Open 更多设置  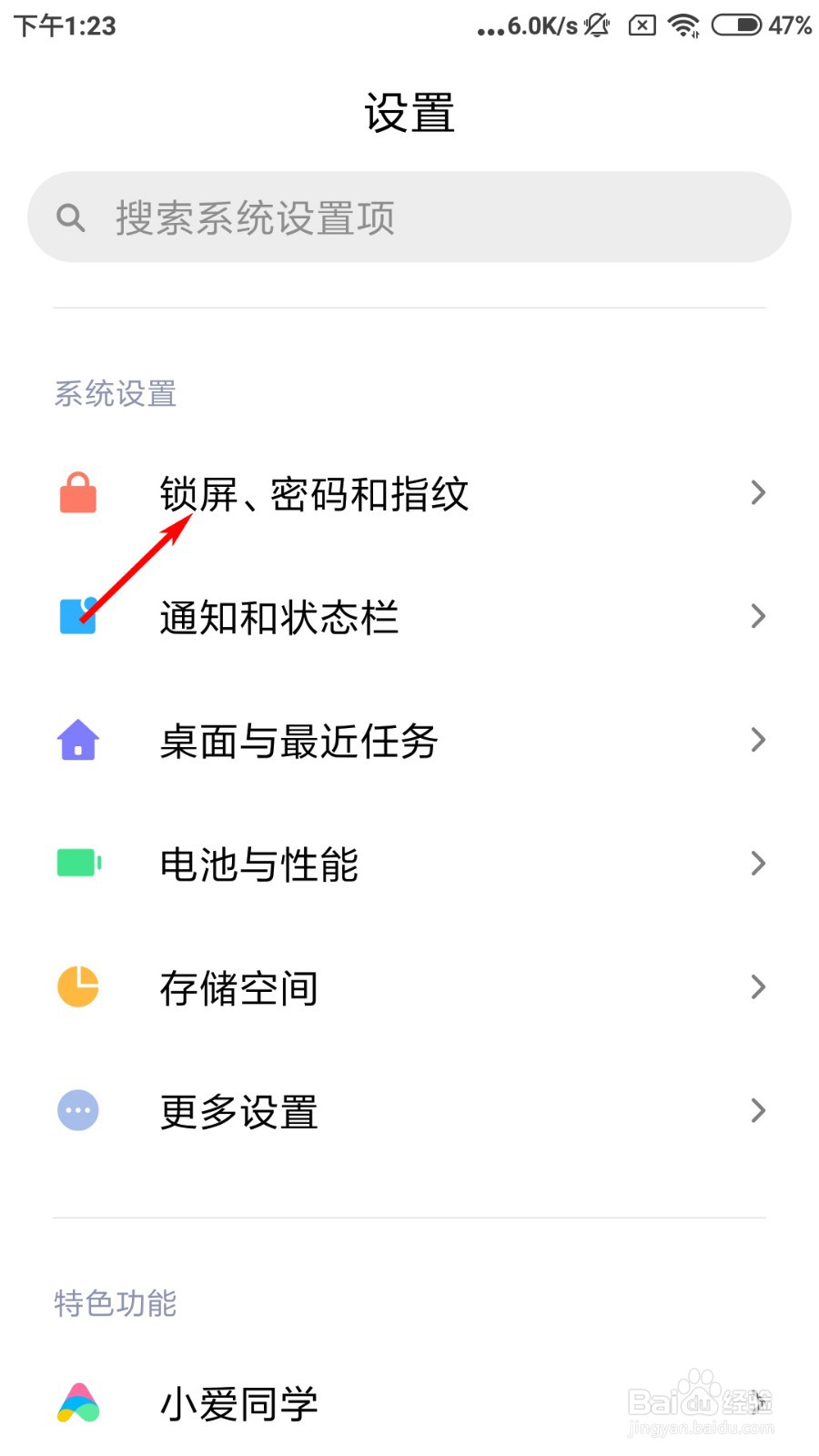(409, 1111)
